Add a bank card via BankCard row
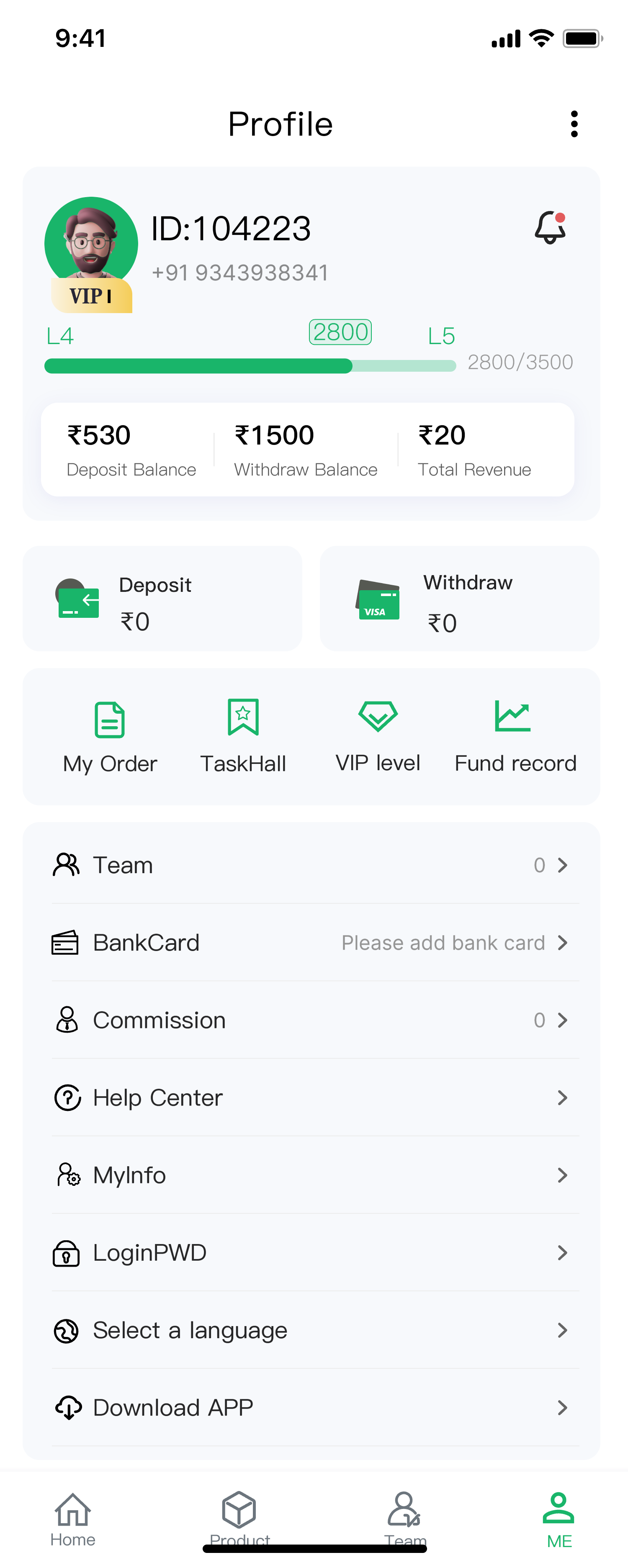This screenshot has height=1568, width=628. 311,942
